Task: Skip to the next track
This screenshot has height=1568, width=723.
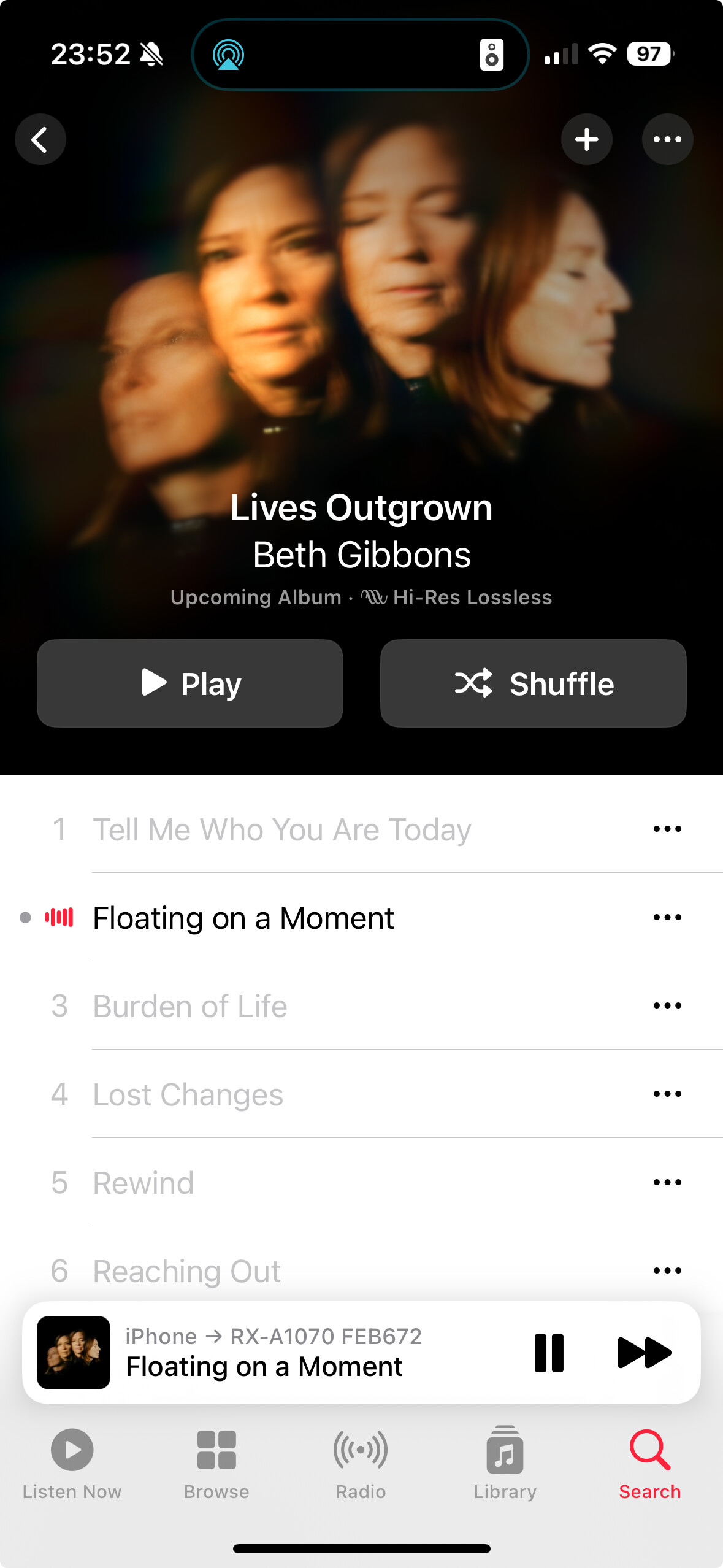Action: tap(644, 1353)
